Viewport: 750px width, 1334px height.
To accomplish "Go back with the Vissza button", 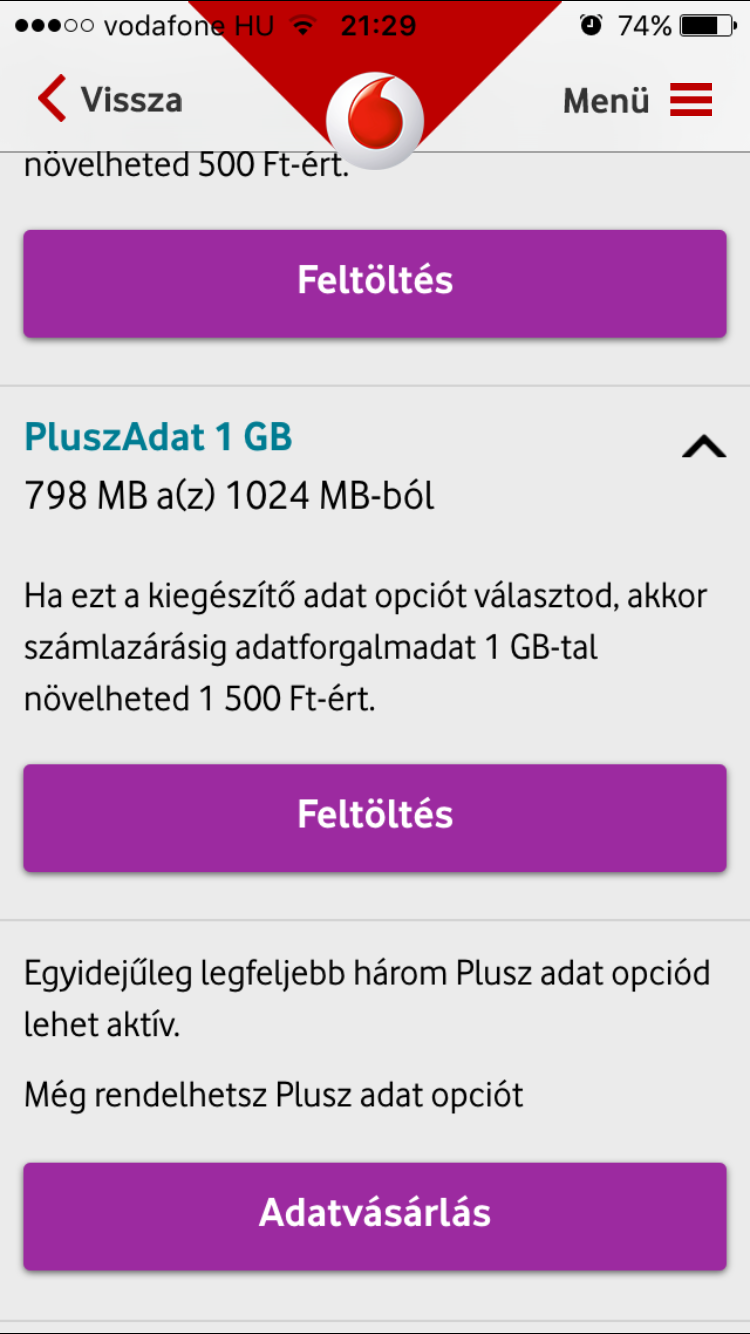I will (x=110, y=100).
